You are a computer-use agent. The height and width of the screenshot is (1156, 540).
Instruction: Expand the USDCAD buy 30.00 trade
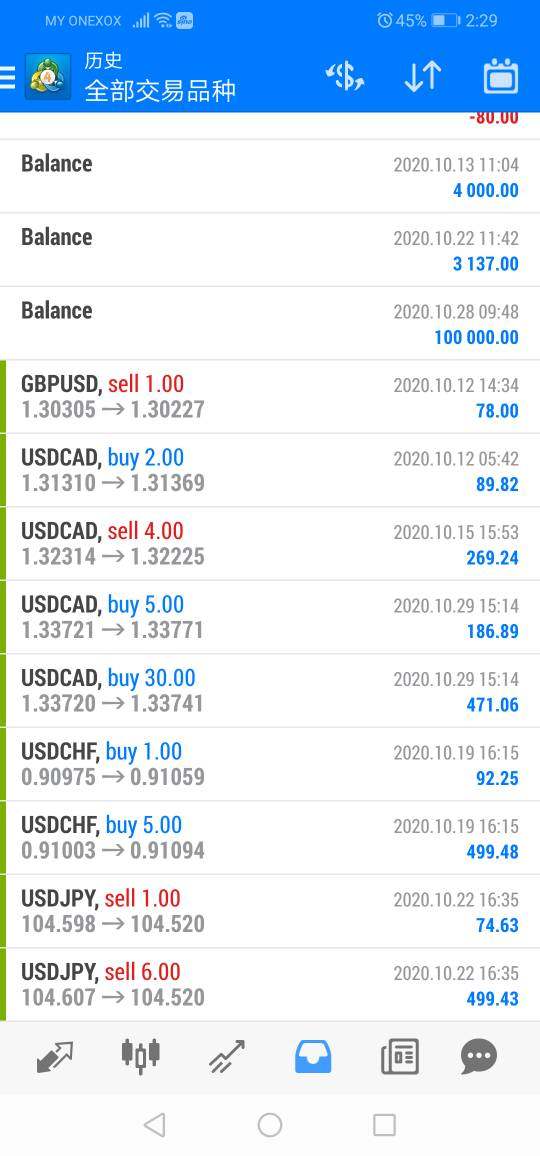point(270,691)
